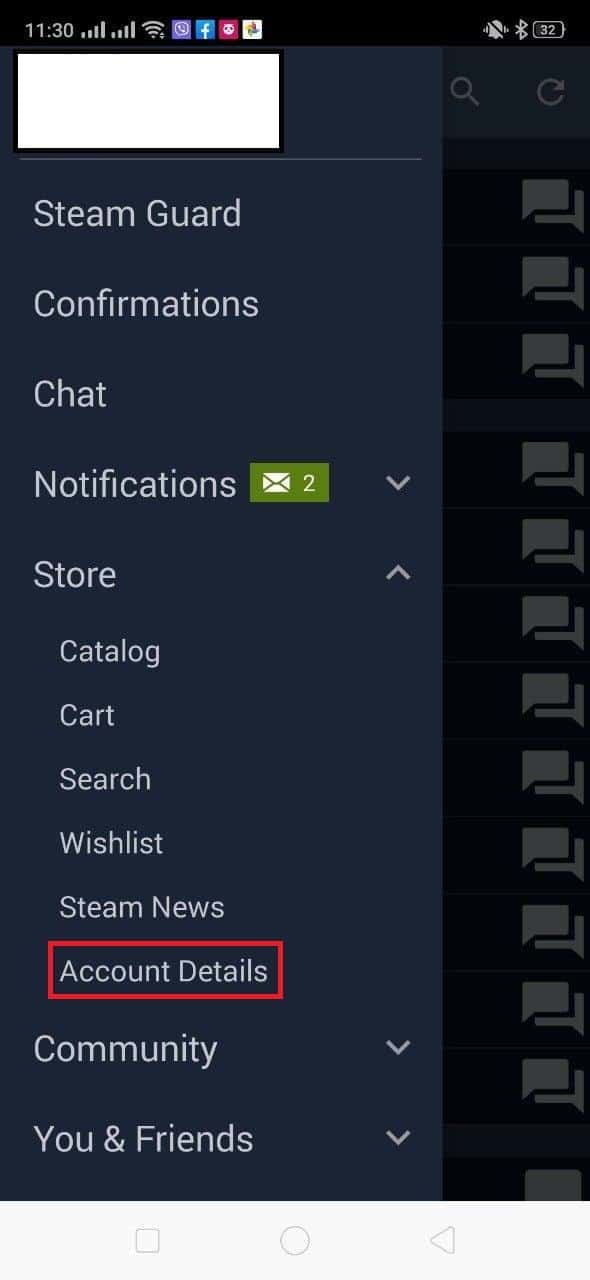
Task: Expand the Notifications section
Action: pyautogui.click(x=398, y=484)
